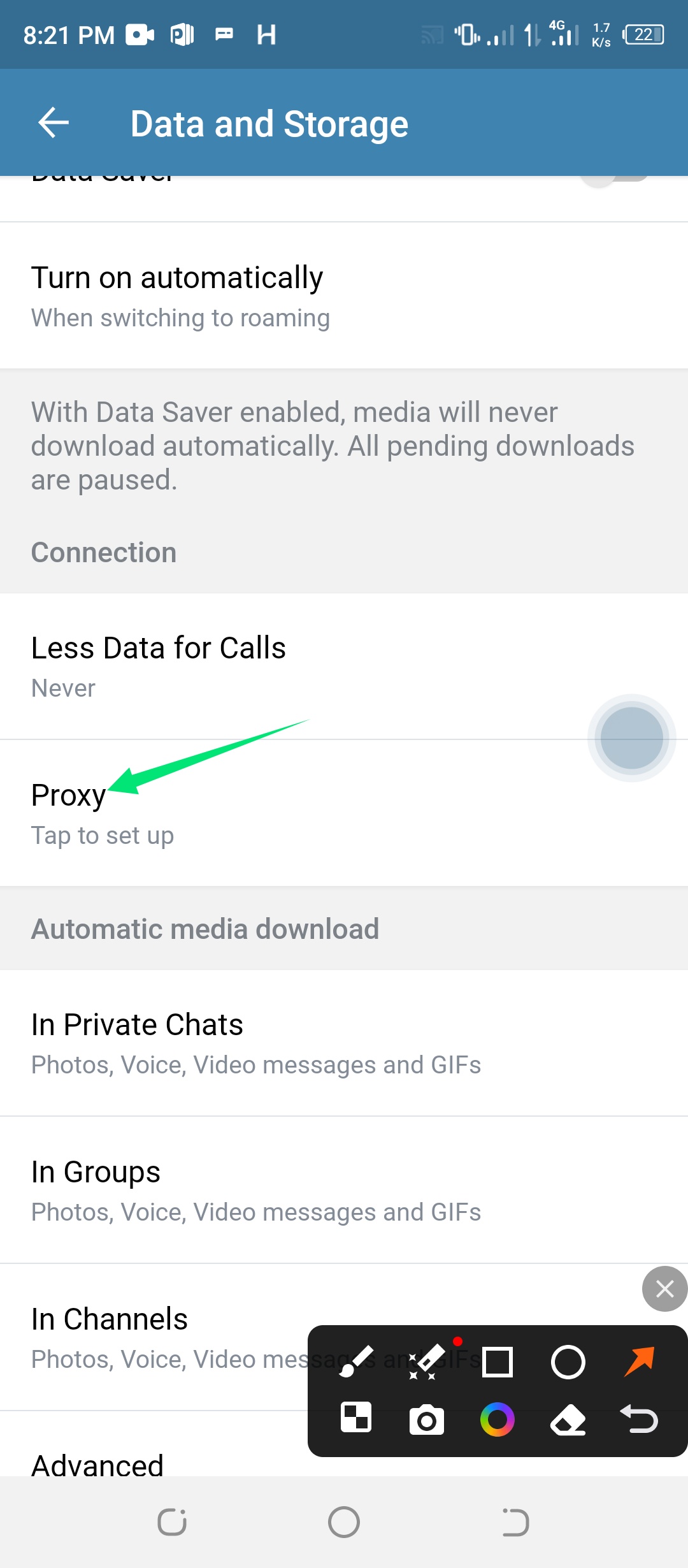688x1568 pixels.
Task: Tap the floating recorder bubble
Action: (x=631, y=737)
